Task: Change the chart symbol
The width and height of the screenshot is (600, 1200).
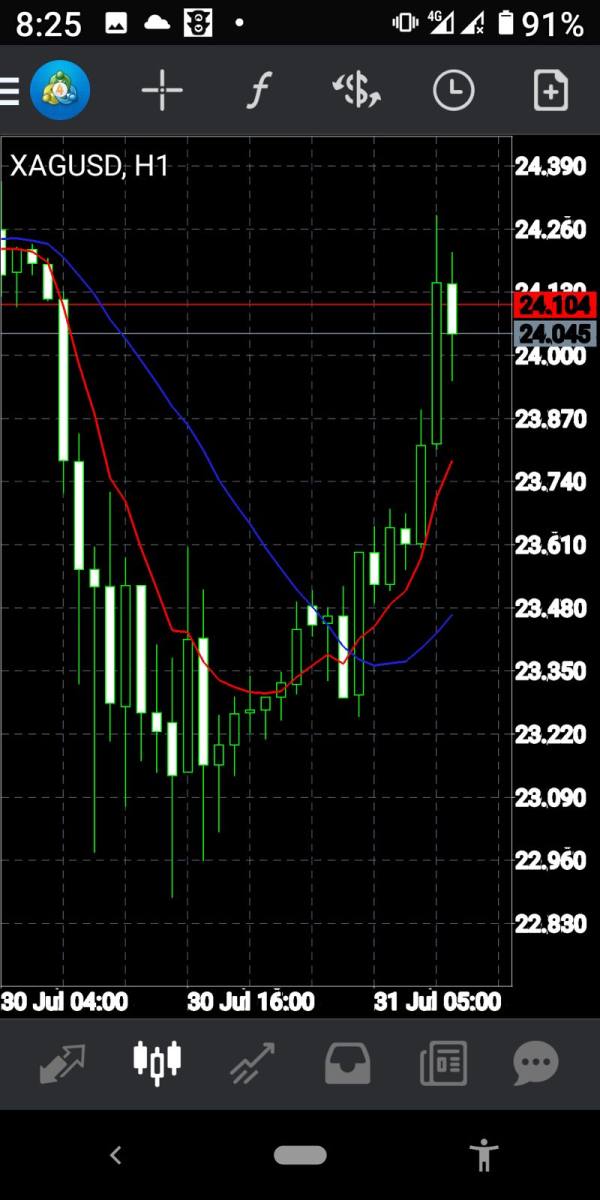Action: (x=356, y=92)
